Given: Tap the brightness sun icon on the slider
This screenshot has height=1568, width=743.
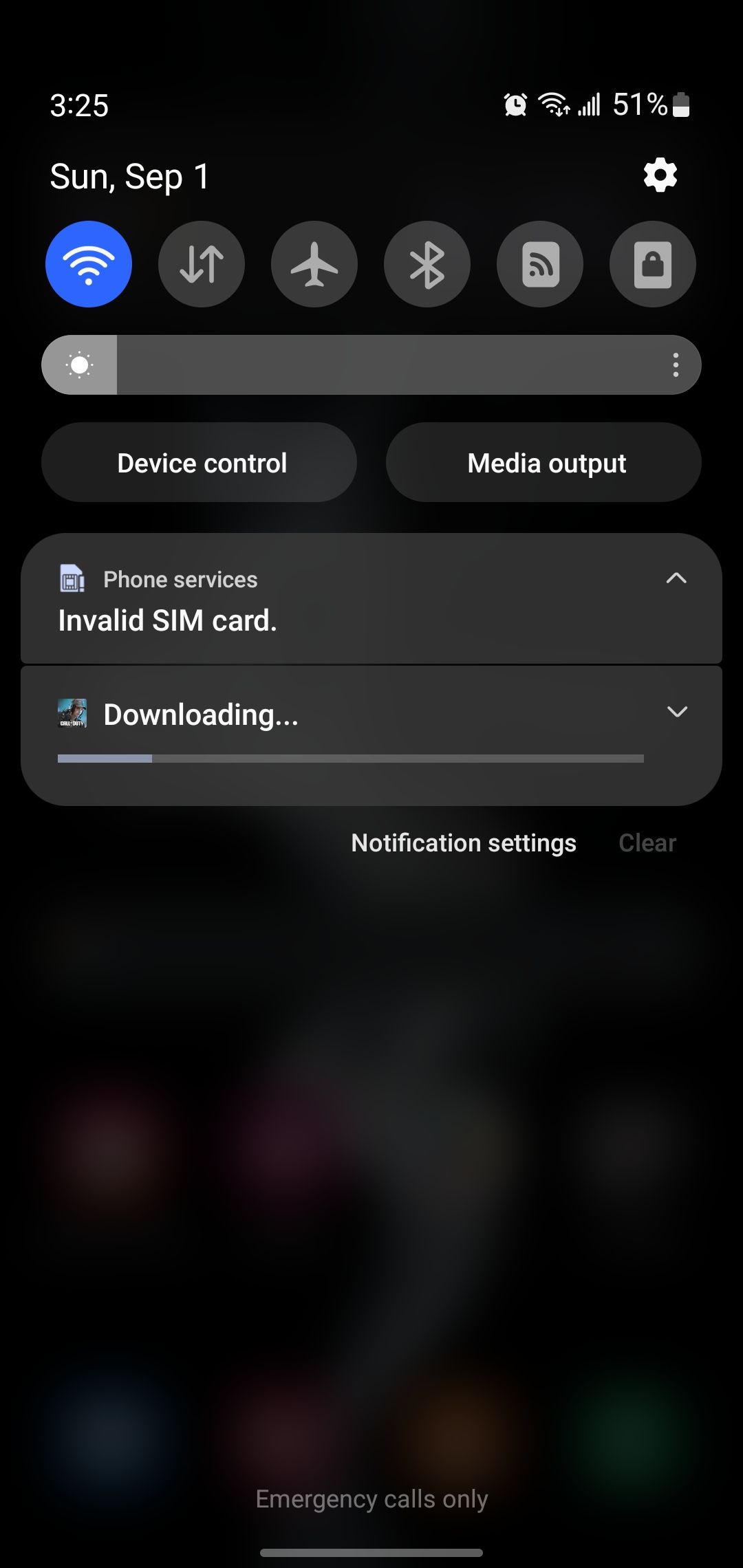Looking at the screenshot, I should (x=80, y=364).
